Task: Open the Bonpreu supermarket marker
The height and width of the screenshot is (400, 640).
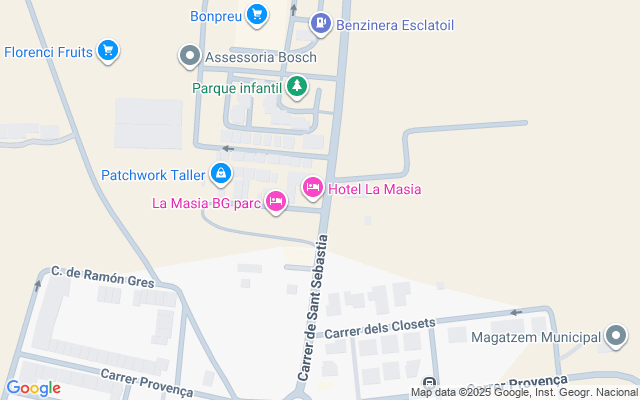Action: tap(258, 14)
